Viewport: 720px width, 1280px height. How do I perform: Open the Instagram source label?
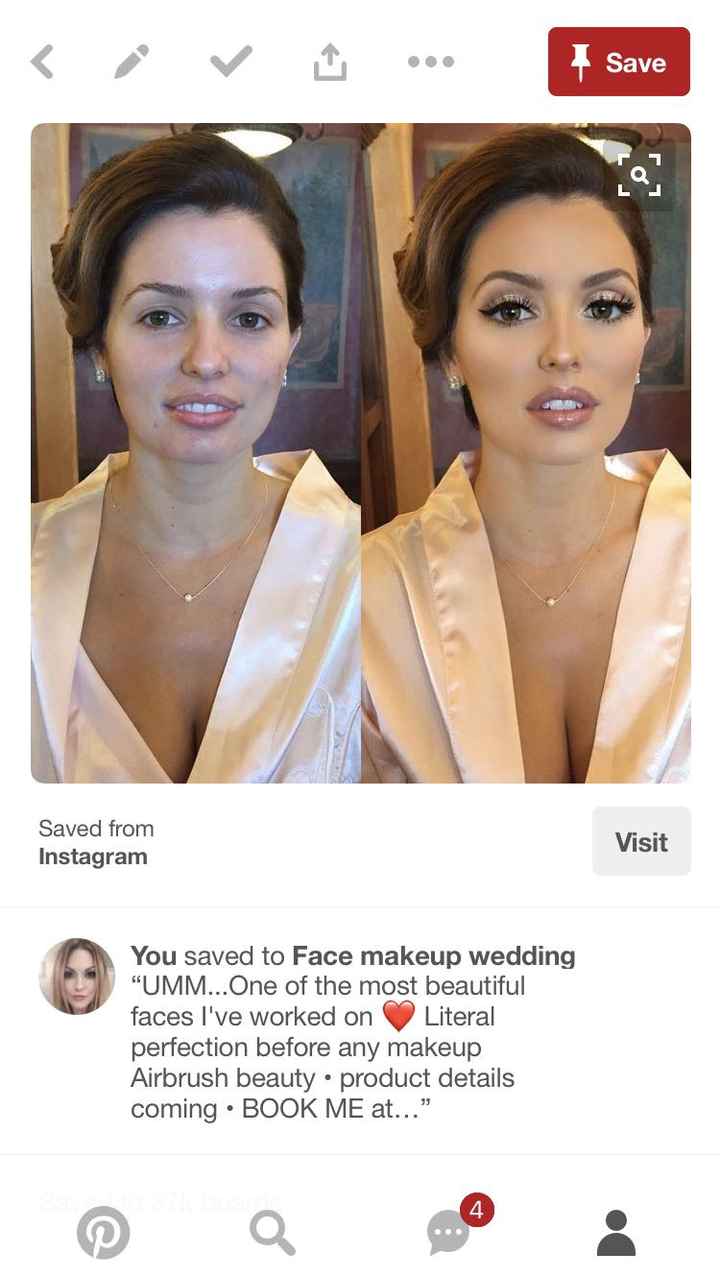93,856
